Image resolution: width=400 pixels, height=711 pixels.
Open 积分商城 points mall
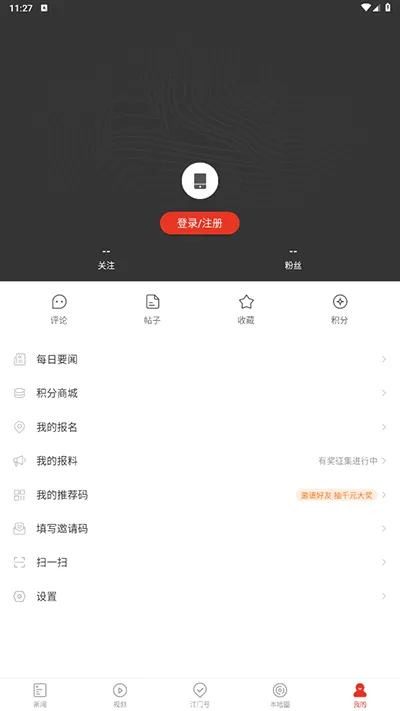pyautogui.click(x=200, y=393)
